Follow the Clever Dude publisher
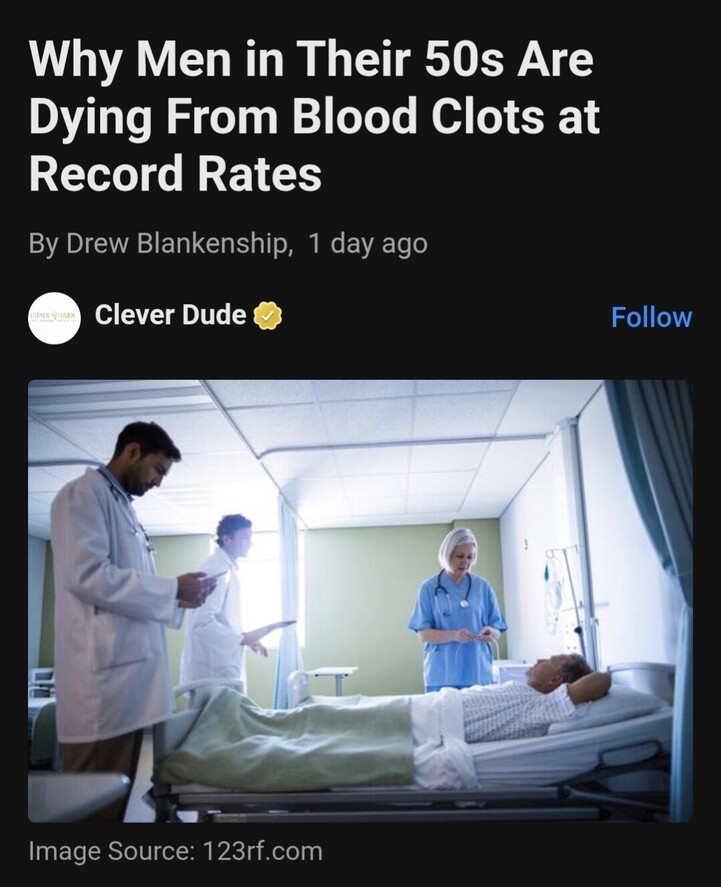The height and width of the screenshot is (887, 721). coord(651,317)
